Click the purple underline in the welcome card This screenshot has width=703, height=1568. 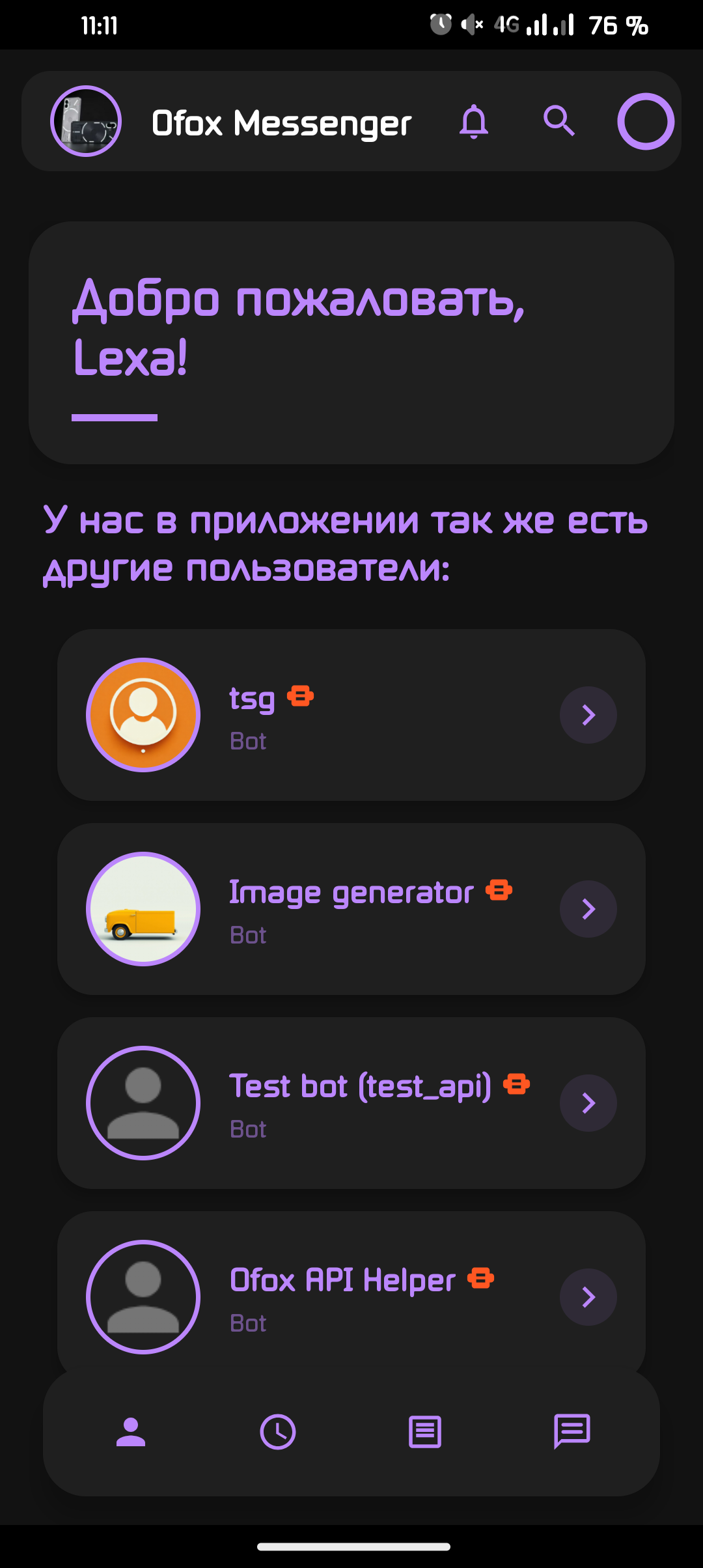[115, 417]
